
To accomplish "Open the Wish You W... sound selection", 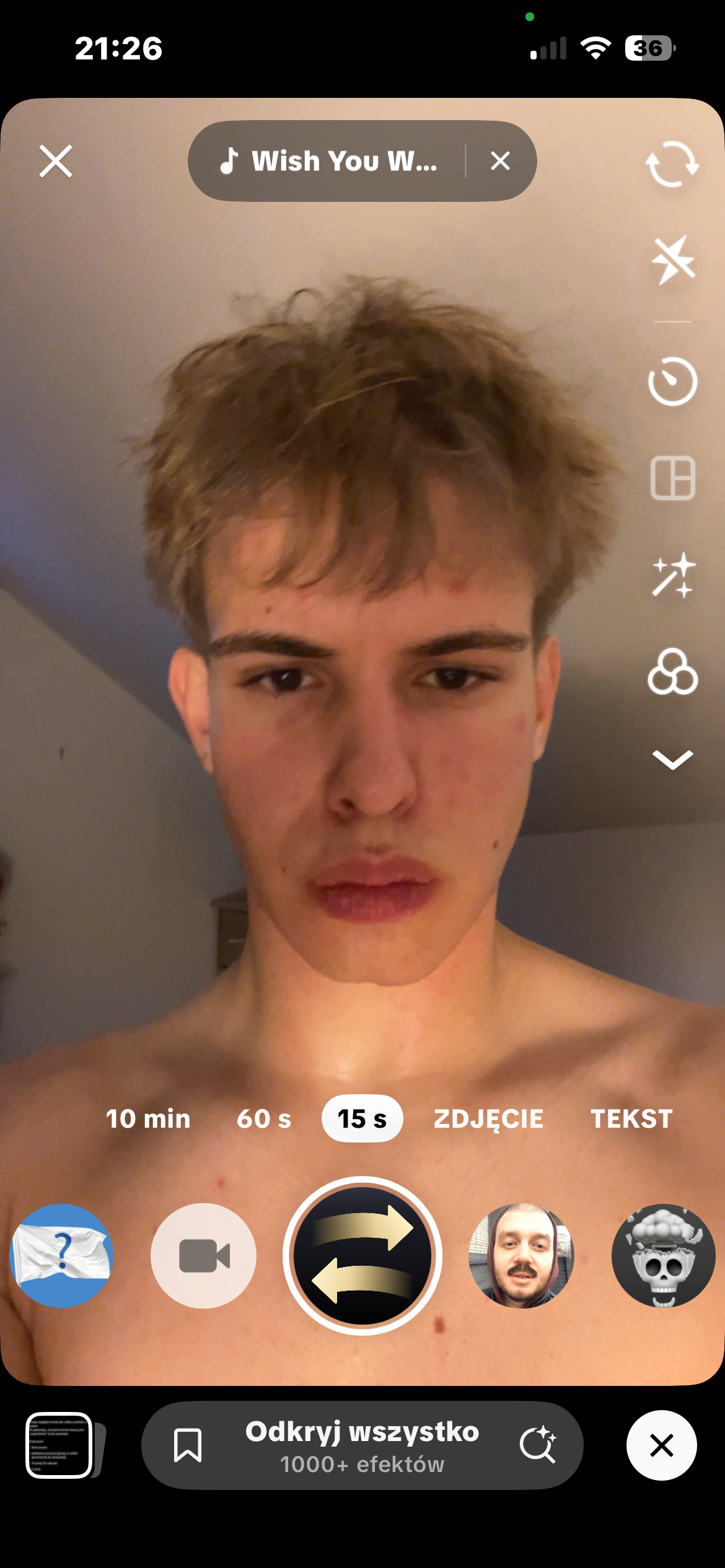I will coord(328,162).
